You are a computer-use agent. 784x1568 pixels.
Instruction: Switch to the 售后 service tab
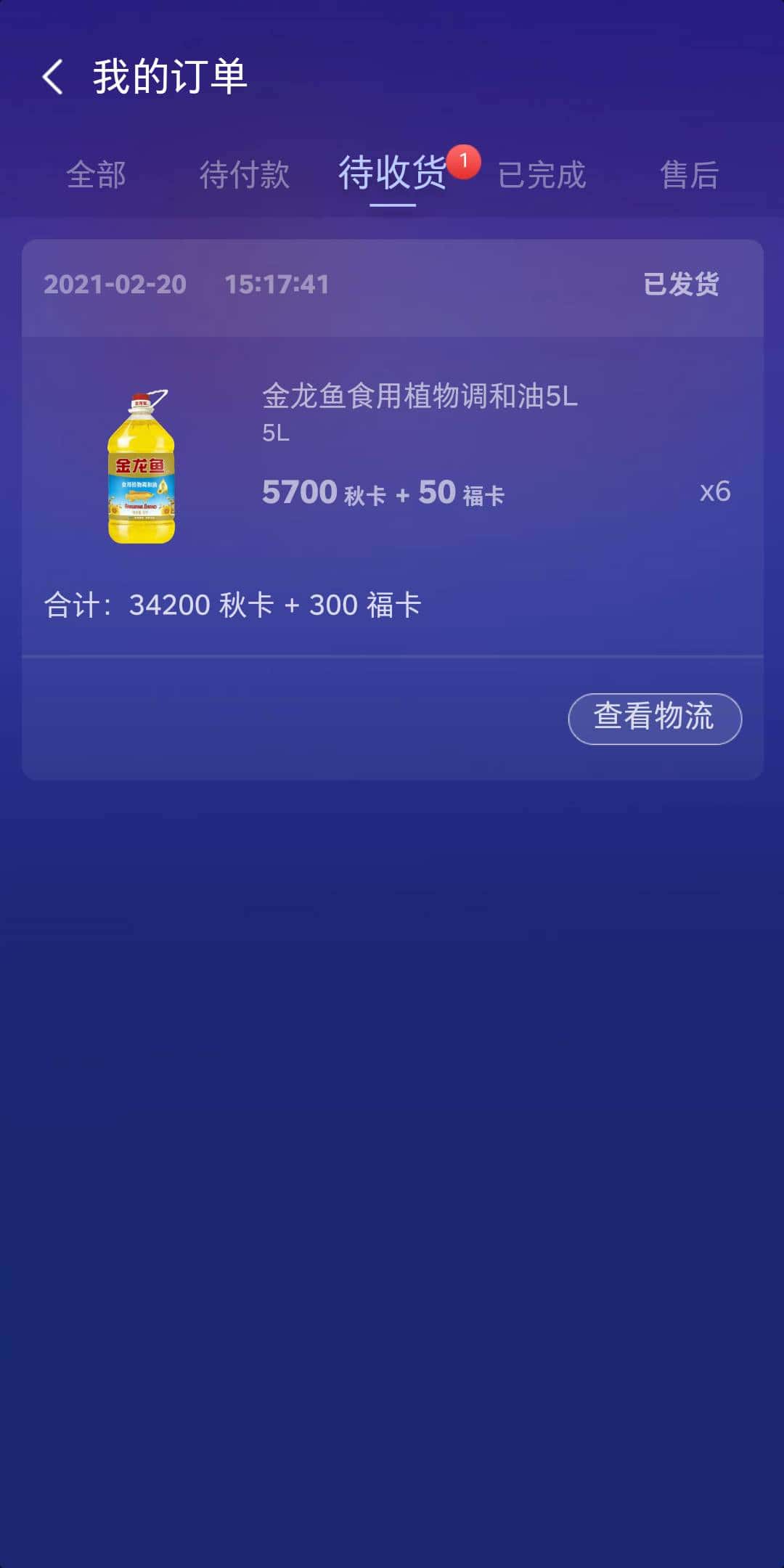[688, 175]
